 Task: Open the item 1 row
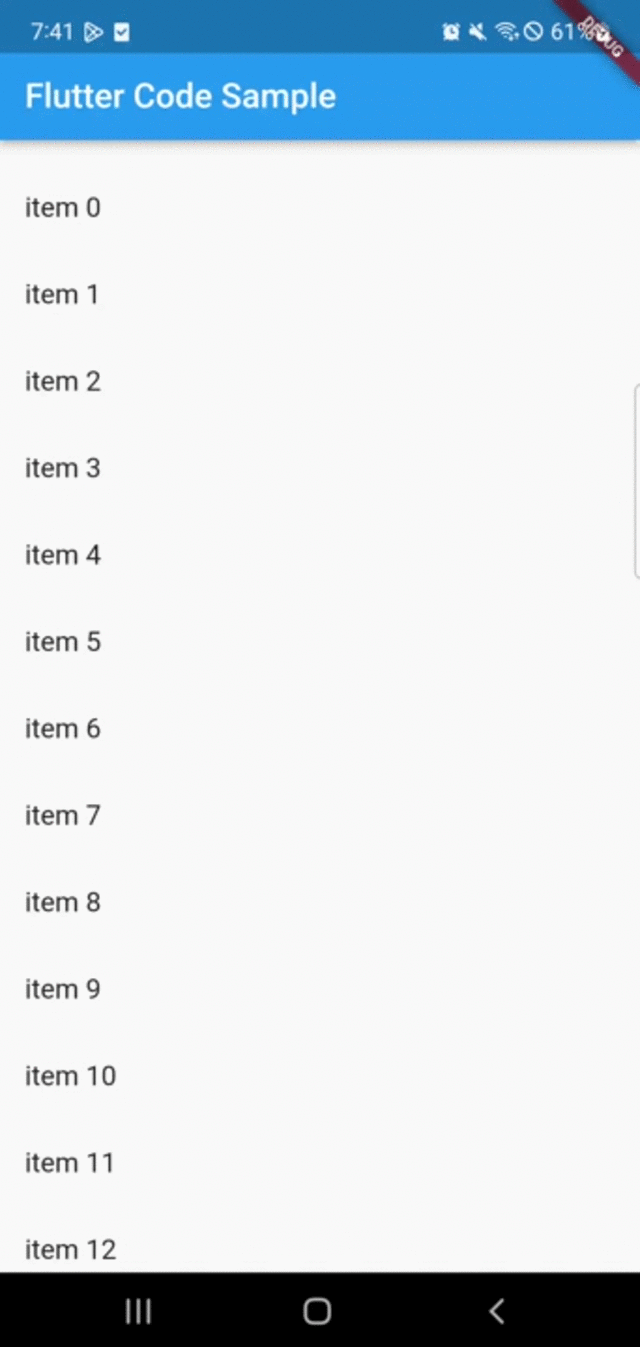pyautogui.click(x=62, y=295)
